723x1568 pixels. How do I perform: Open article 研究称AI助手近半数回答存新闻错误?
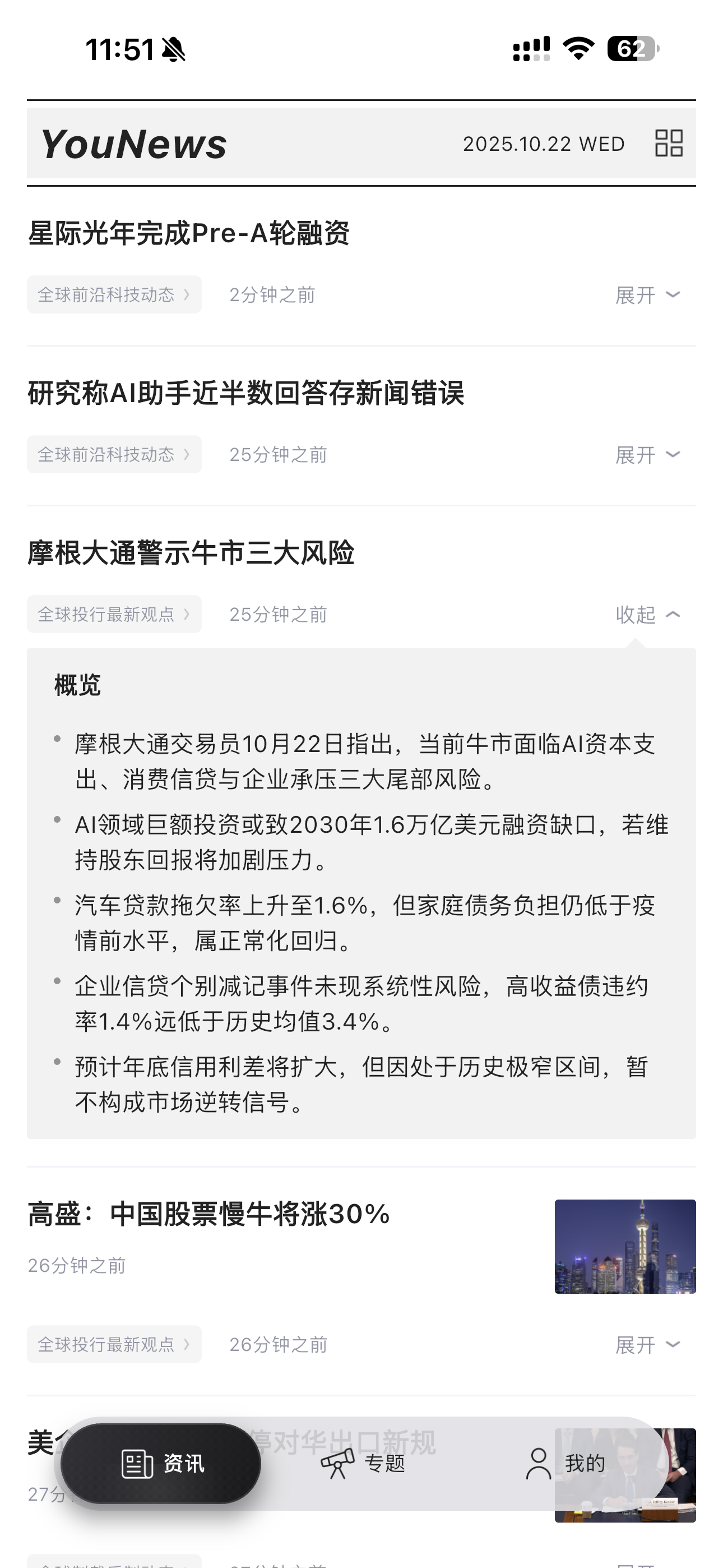[246, 393]
